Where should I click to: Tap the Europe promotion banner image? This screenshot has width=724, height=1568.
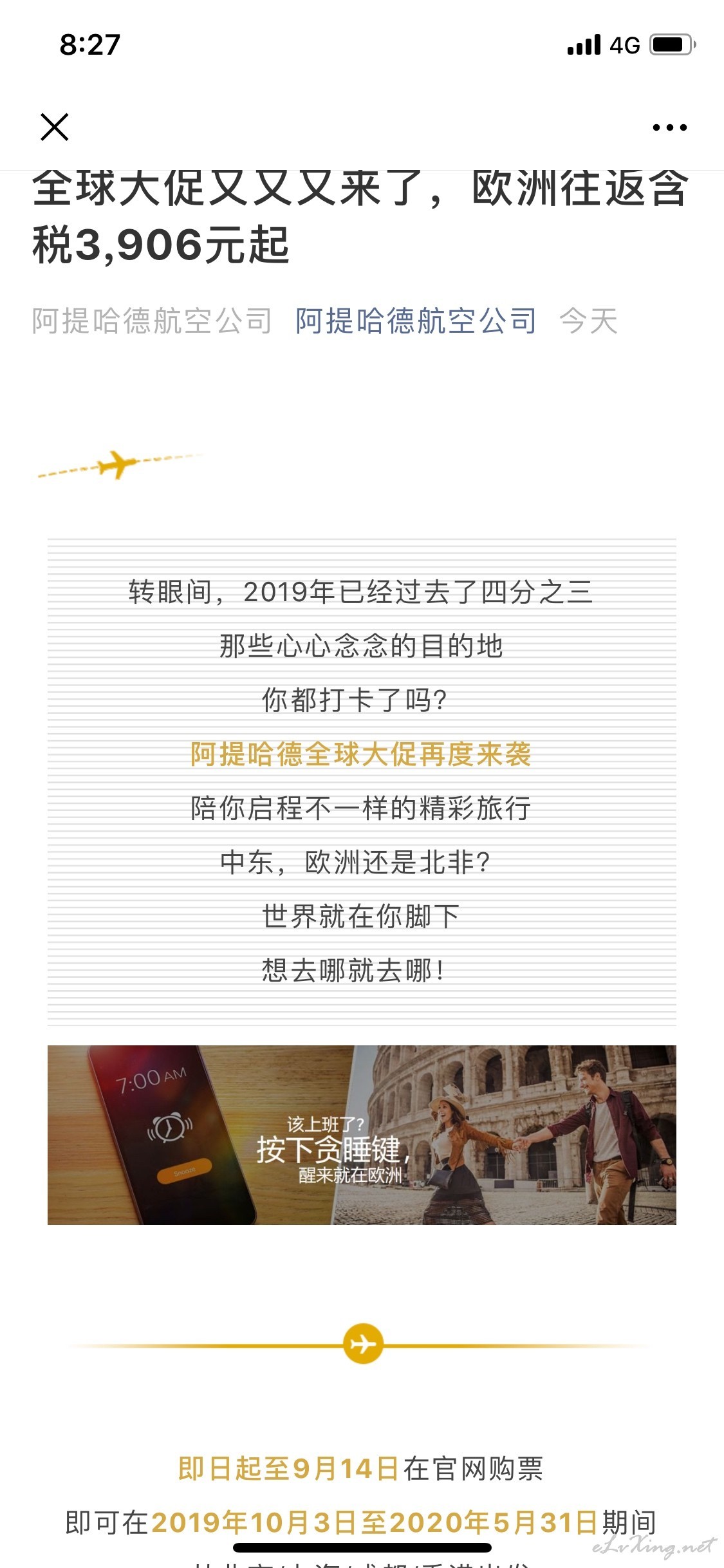click(x=362, y=1134)
